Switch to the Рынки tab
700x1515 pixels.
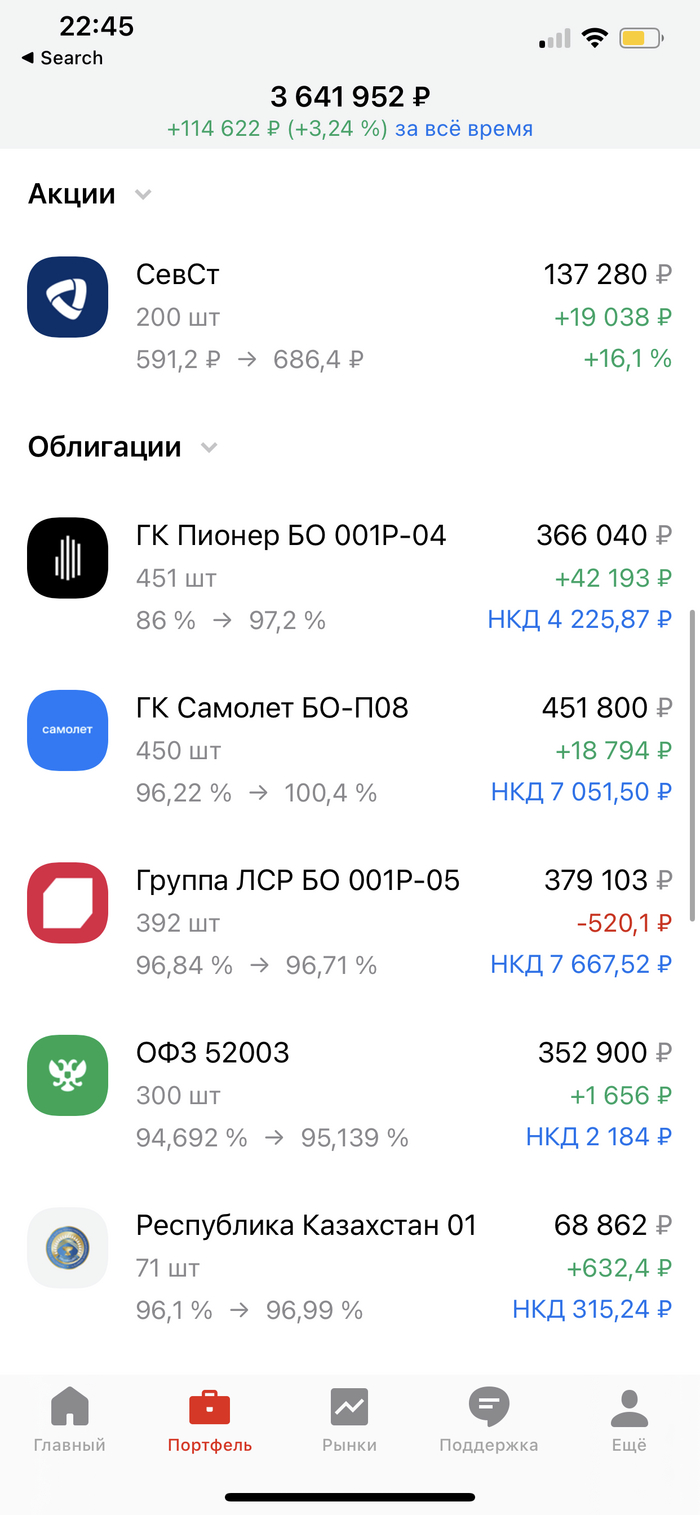pyautogui.click(x=350, y=1420)
